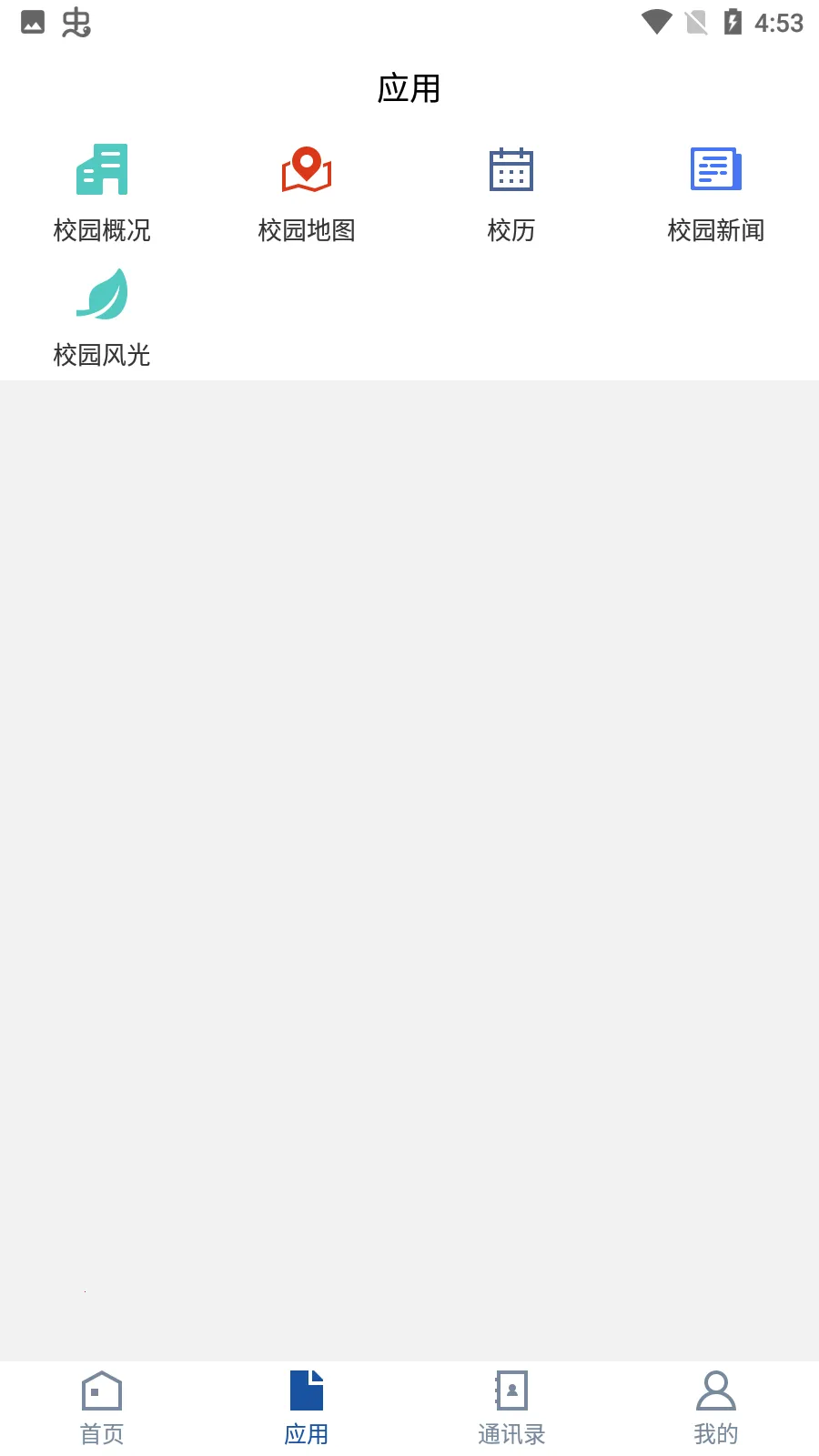Select the 应用 document icon in bottom bar

tap(306, 1390)
